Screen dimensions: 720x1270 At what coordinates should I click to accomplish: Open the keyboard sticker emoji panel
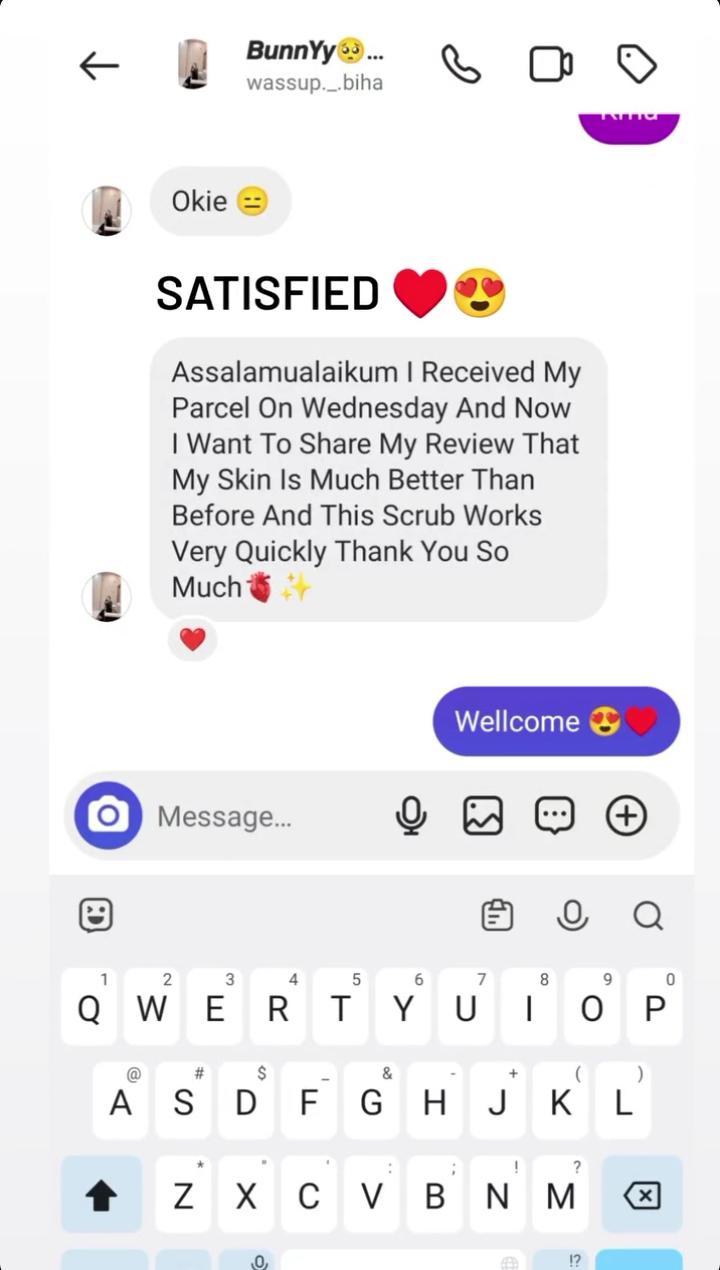(x=96, y=915)
